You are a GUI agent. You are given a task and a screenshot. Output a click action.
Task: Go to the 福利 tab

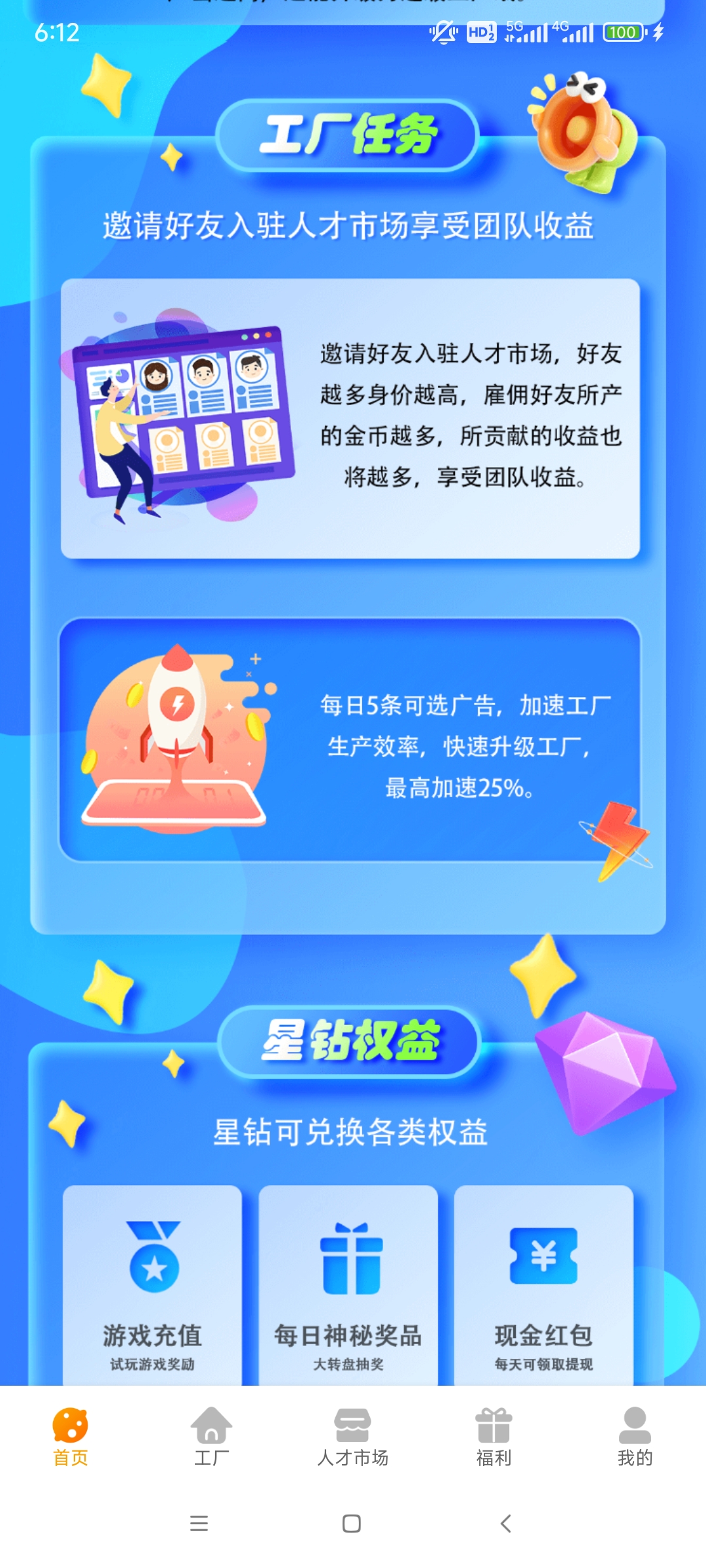494,1437
